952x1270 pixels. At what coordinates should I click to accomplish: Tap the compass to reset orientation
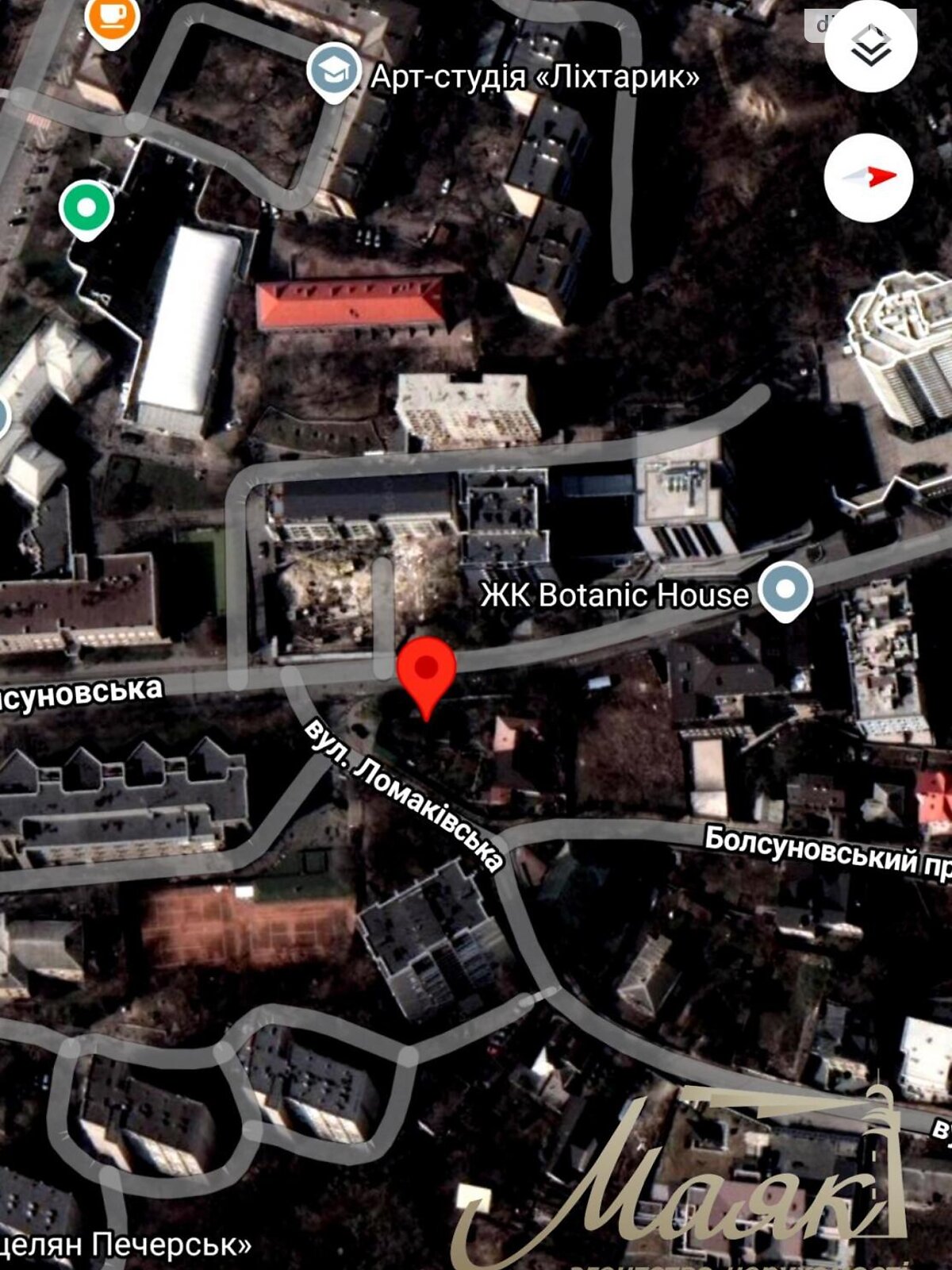point(869,177)
